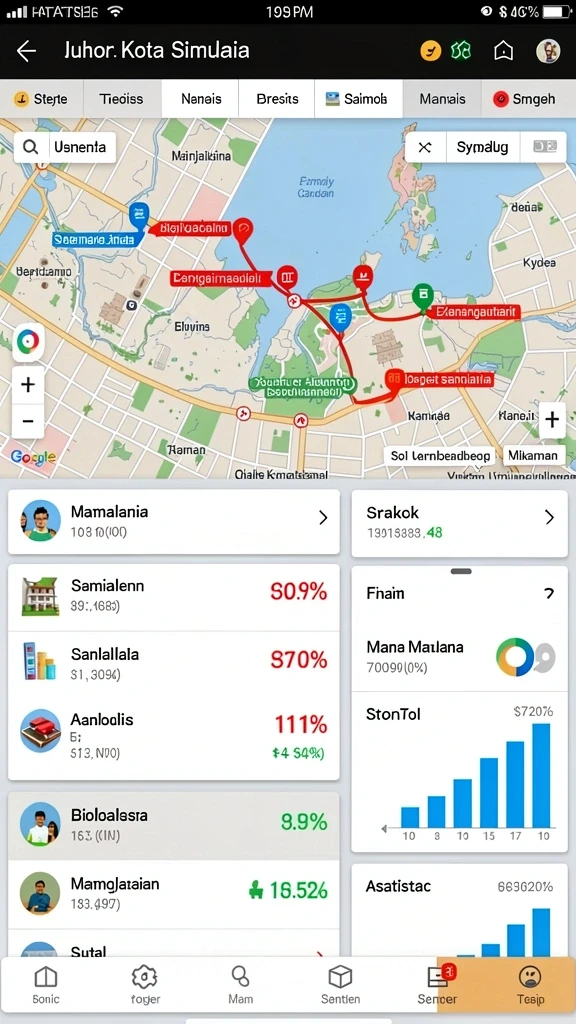The width and height of the screenshot is (576, 1024).
Task: Zoom out on the map
Action: point(28,421)
